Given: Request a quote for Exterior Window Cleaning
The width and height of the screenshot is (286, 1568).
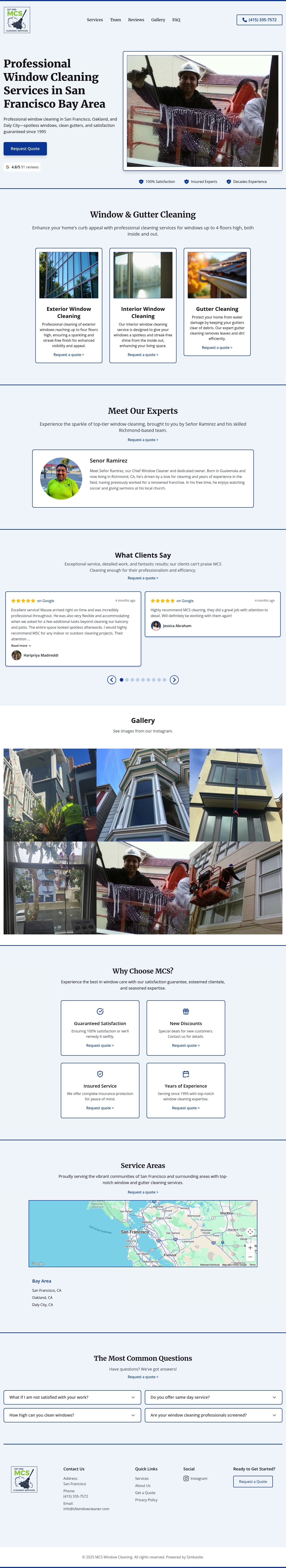Looking at the screenshot, I should pyautogui.click(x=69, y=354).
